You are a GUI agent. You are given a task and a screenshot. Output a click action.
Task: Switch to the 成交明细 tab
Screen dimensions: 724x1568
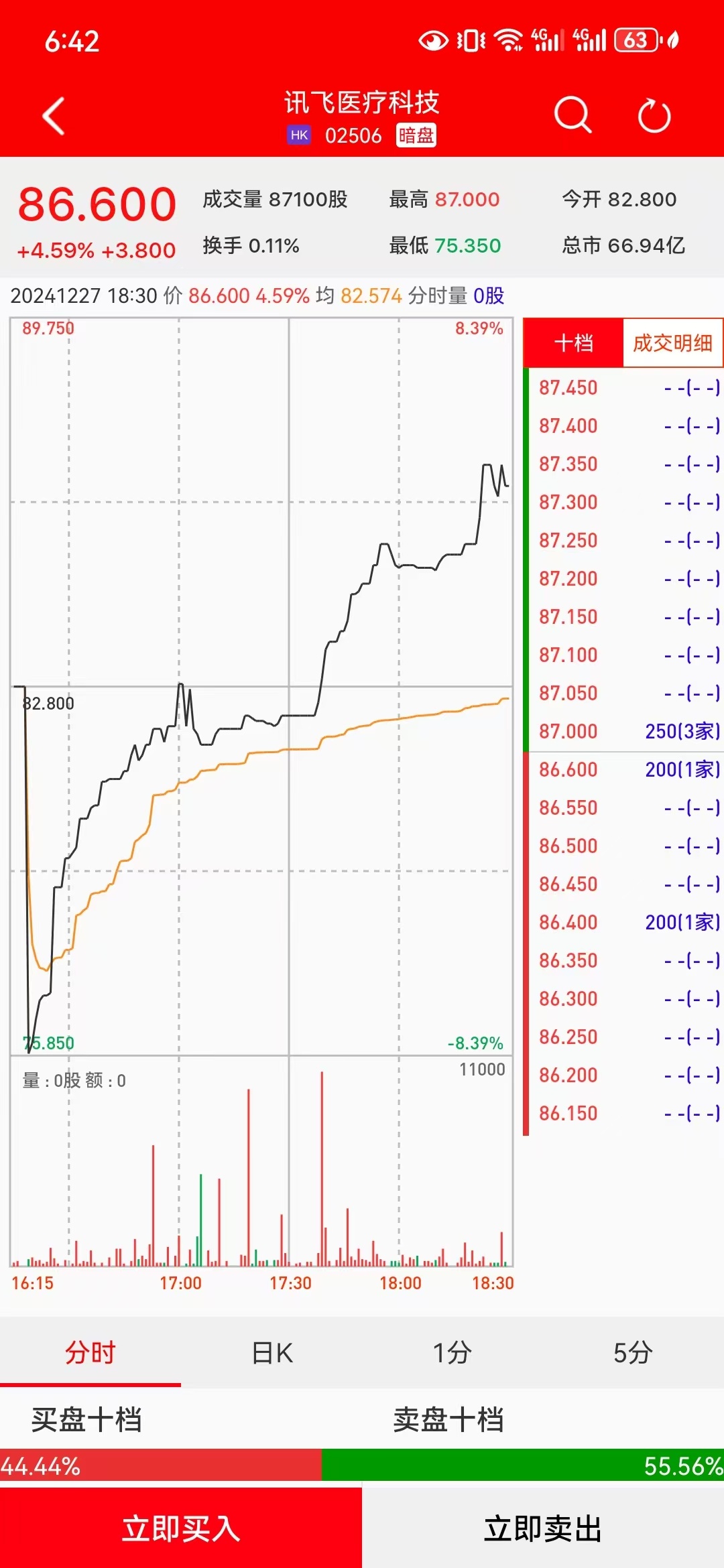[x=672, y=343]
